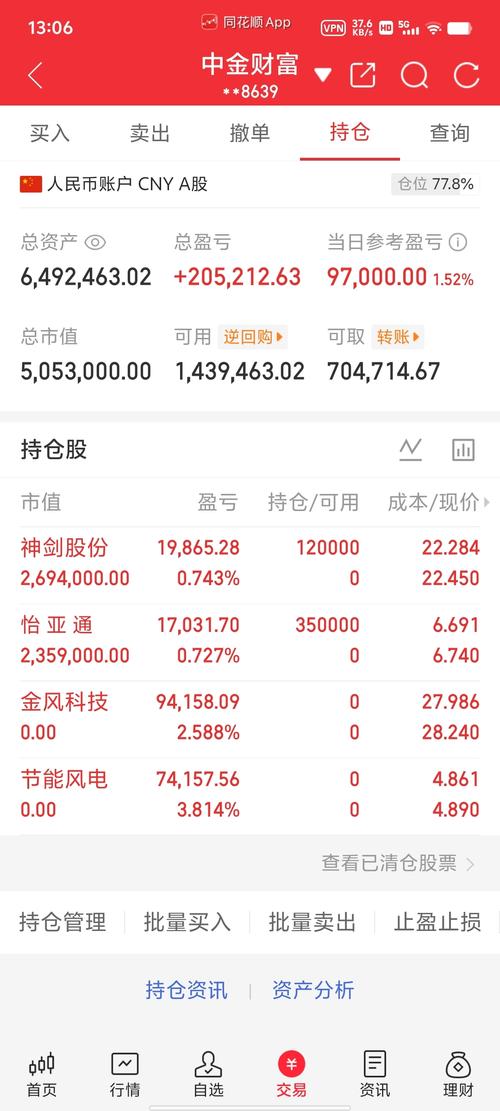Hide total assets with the eye icon
The width and height of the screenshot is (500, 1111).
95,243
